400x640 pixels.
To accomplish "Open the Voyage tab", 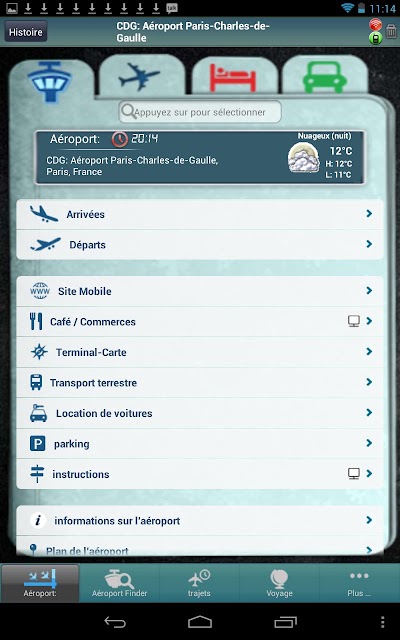I will [280, 583].
